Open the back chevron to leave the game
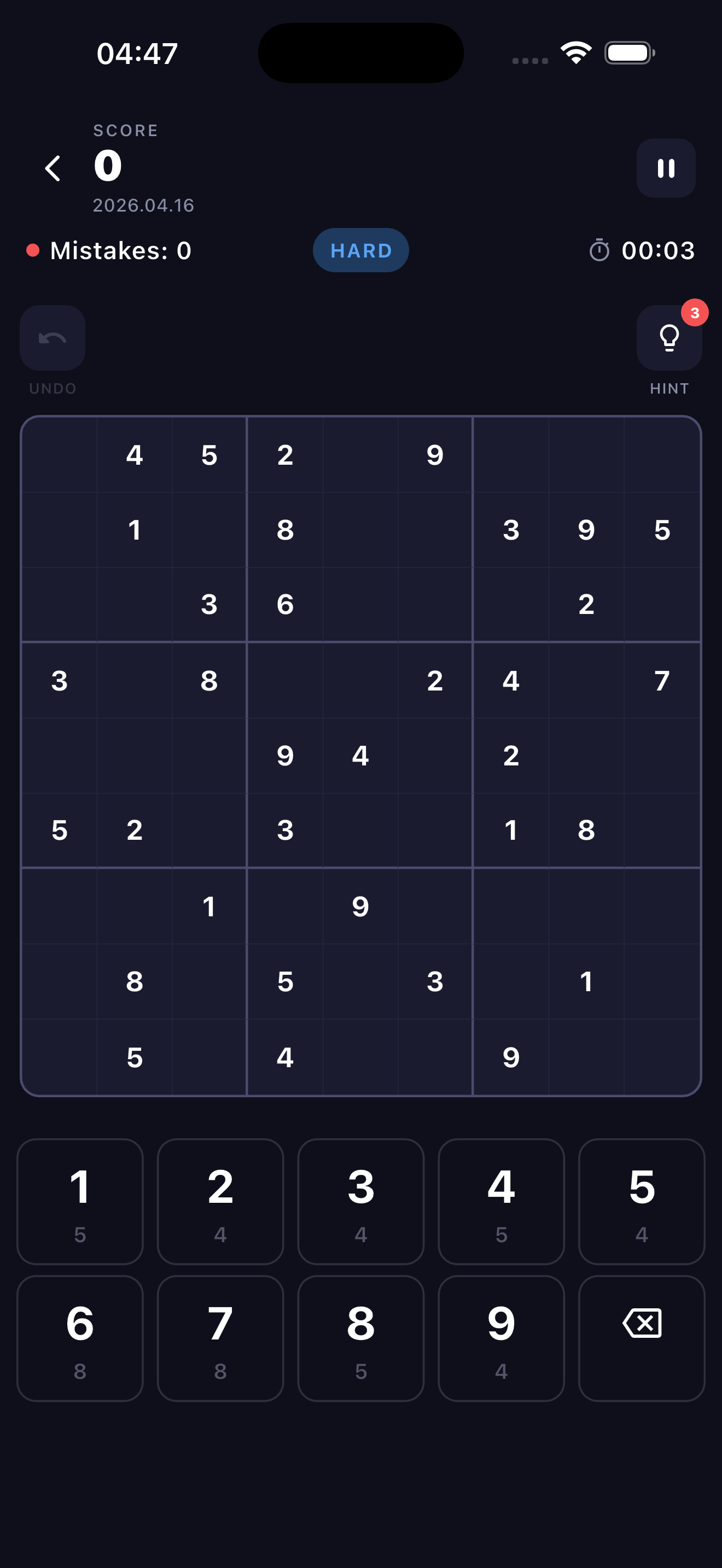 53,168
